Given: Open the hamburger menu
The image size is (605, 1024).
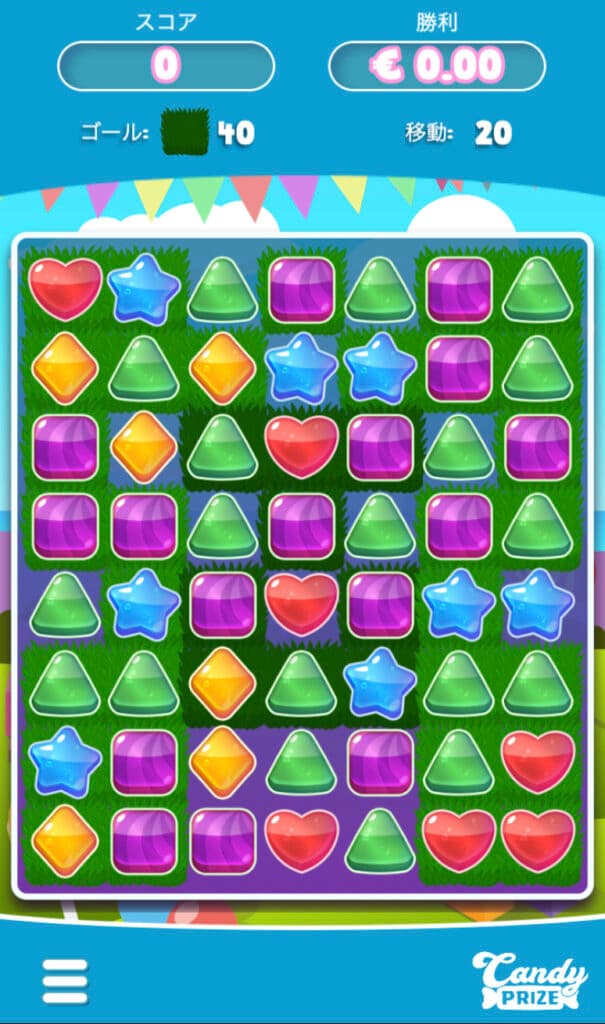Looking at the screenshot, I should pos(65,981).
